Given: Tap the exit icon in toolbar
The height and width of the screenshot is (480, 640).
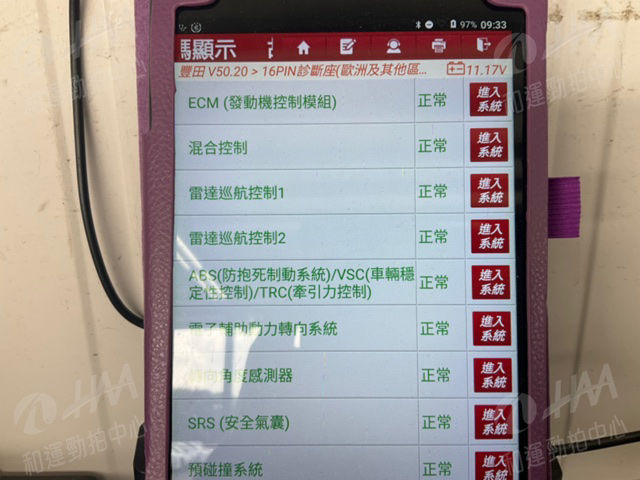Looking at the screenshot, I should (483, 44).
